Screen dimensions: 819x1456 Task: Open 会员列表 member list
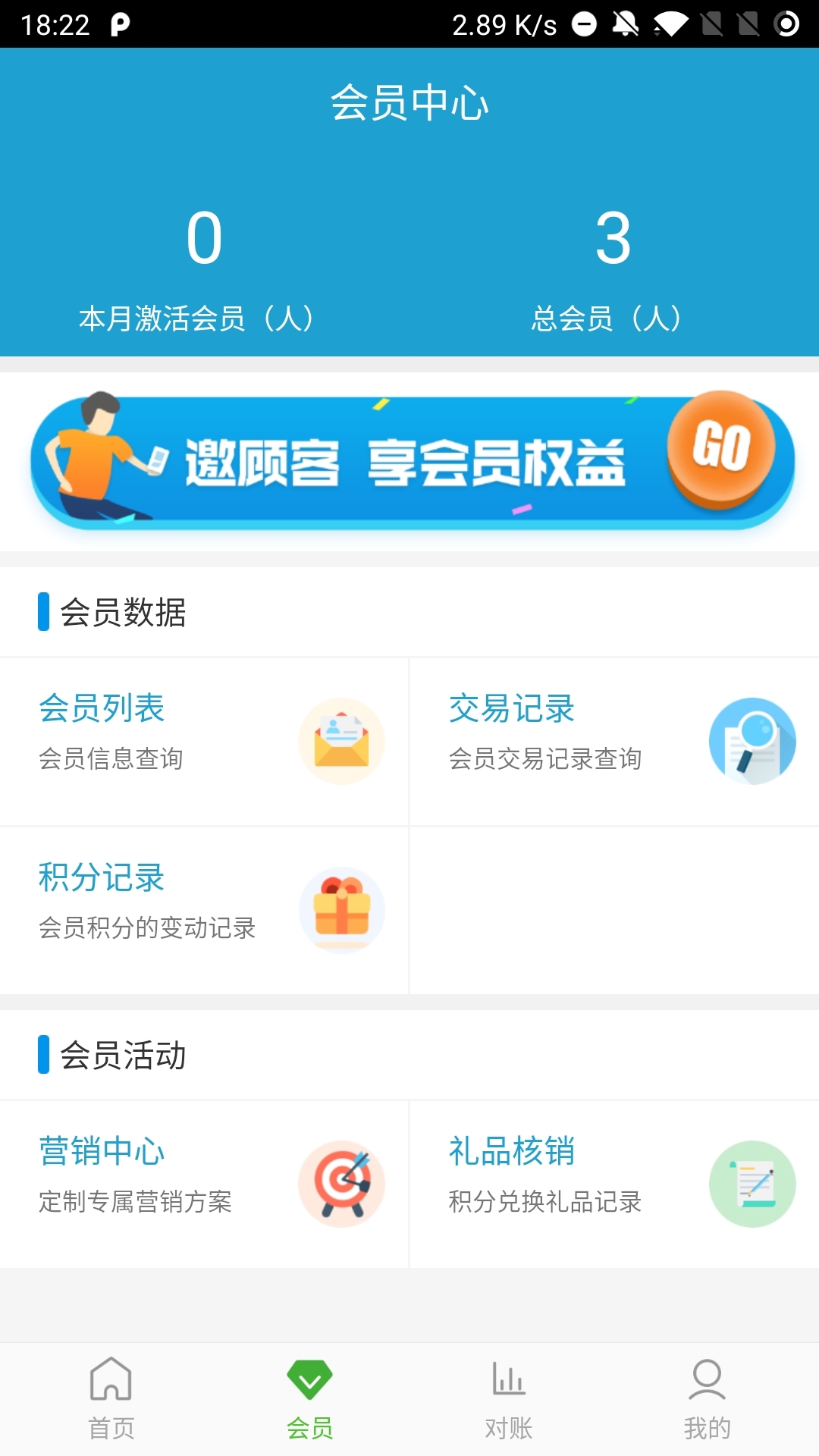(203, 741)
